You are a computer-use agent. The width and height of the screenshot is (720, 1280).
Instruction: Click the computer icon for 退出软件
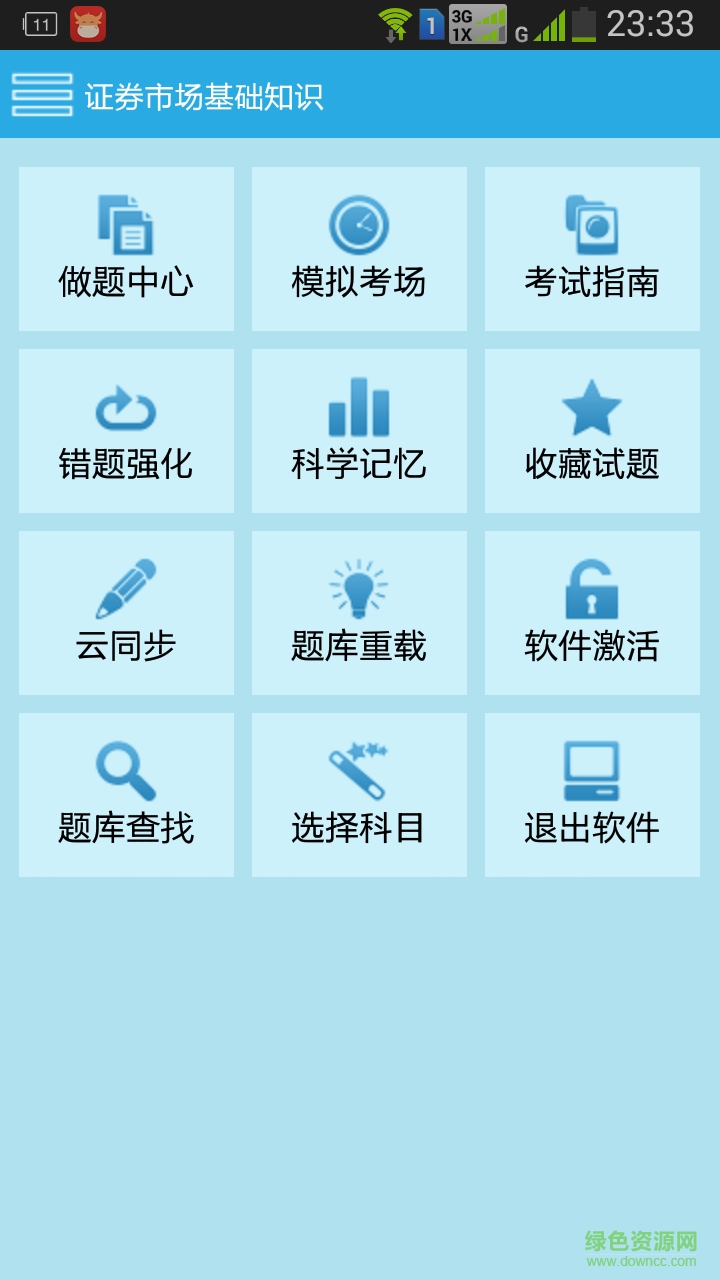592,768
